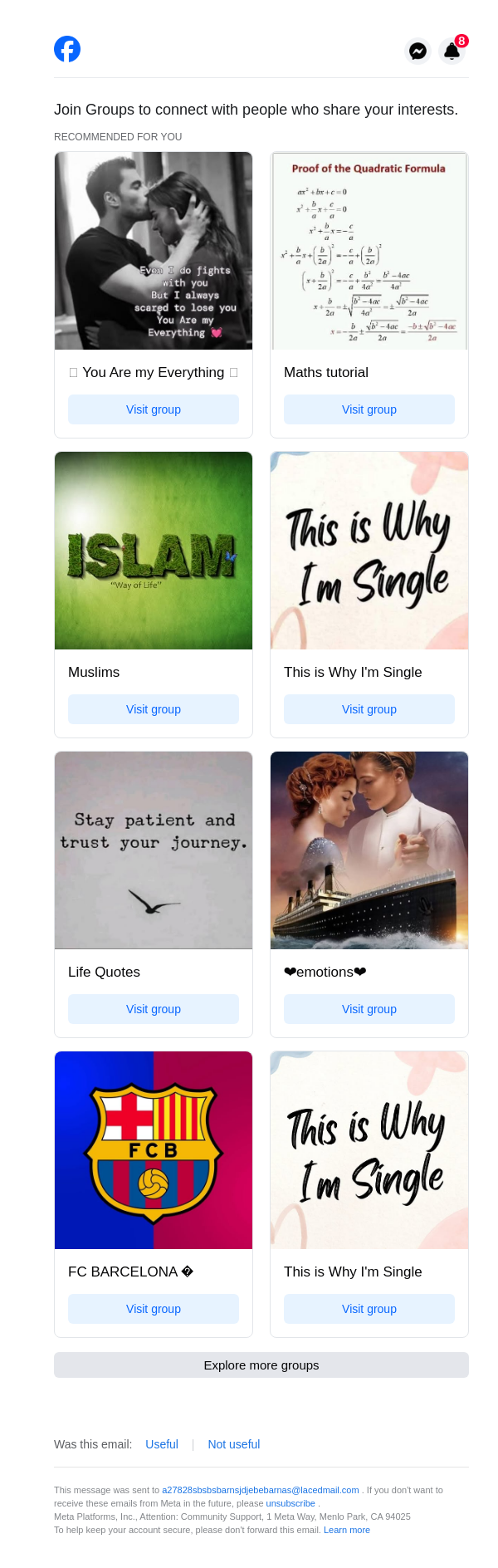Visit the FC BARCELONA group
Image resolution: width=498 pixels, height=1568 pixels.
[x=154, y=1309]
